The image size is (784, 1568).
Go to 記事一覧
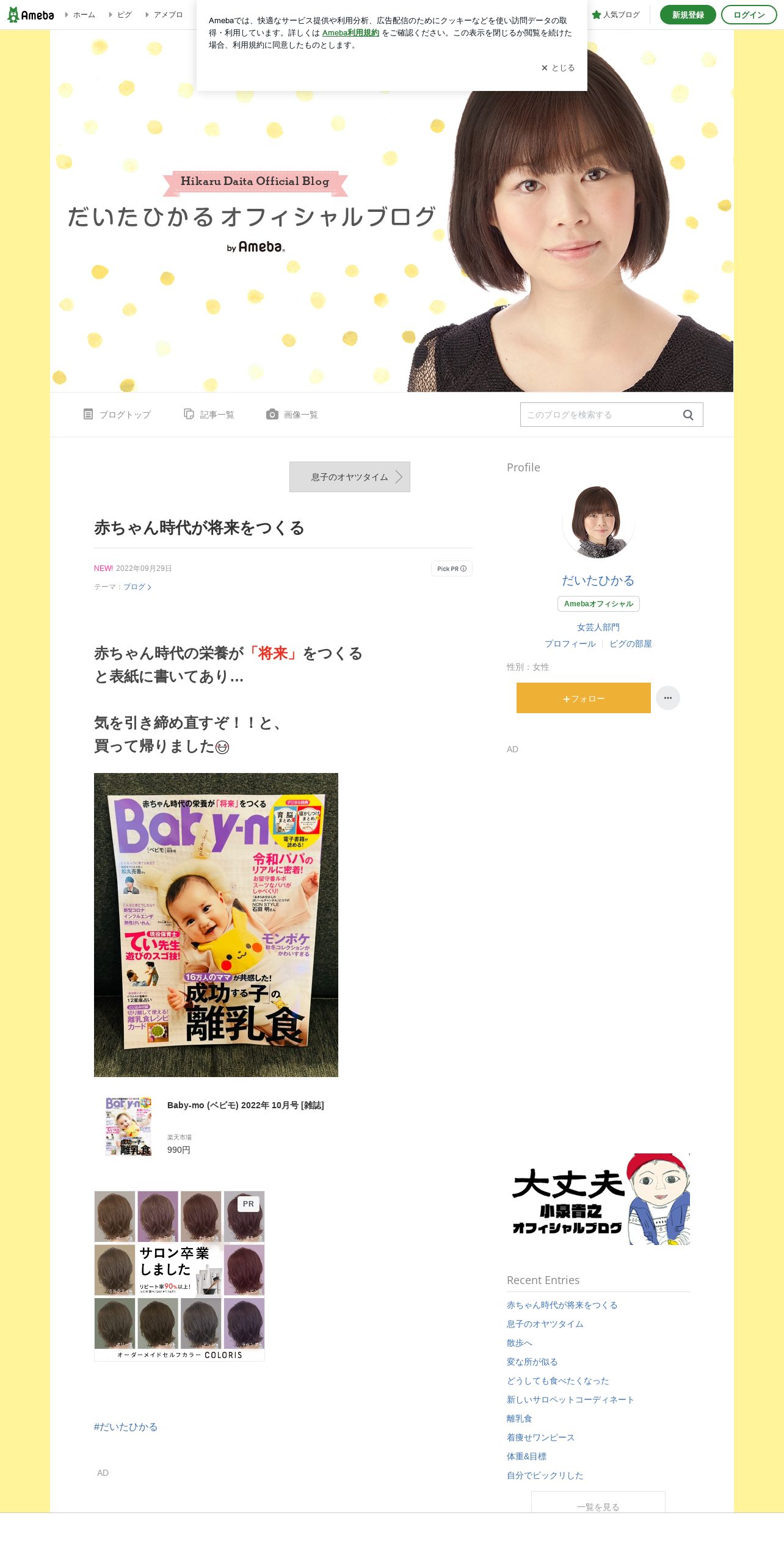coord(209,415)
